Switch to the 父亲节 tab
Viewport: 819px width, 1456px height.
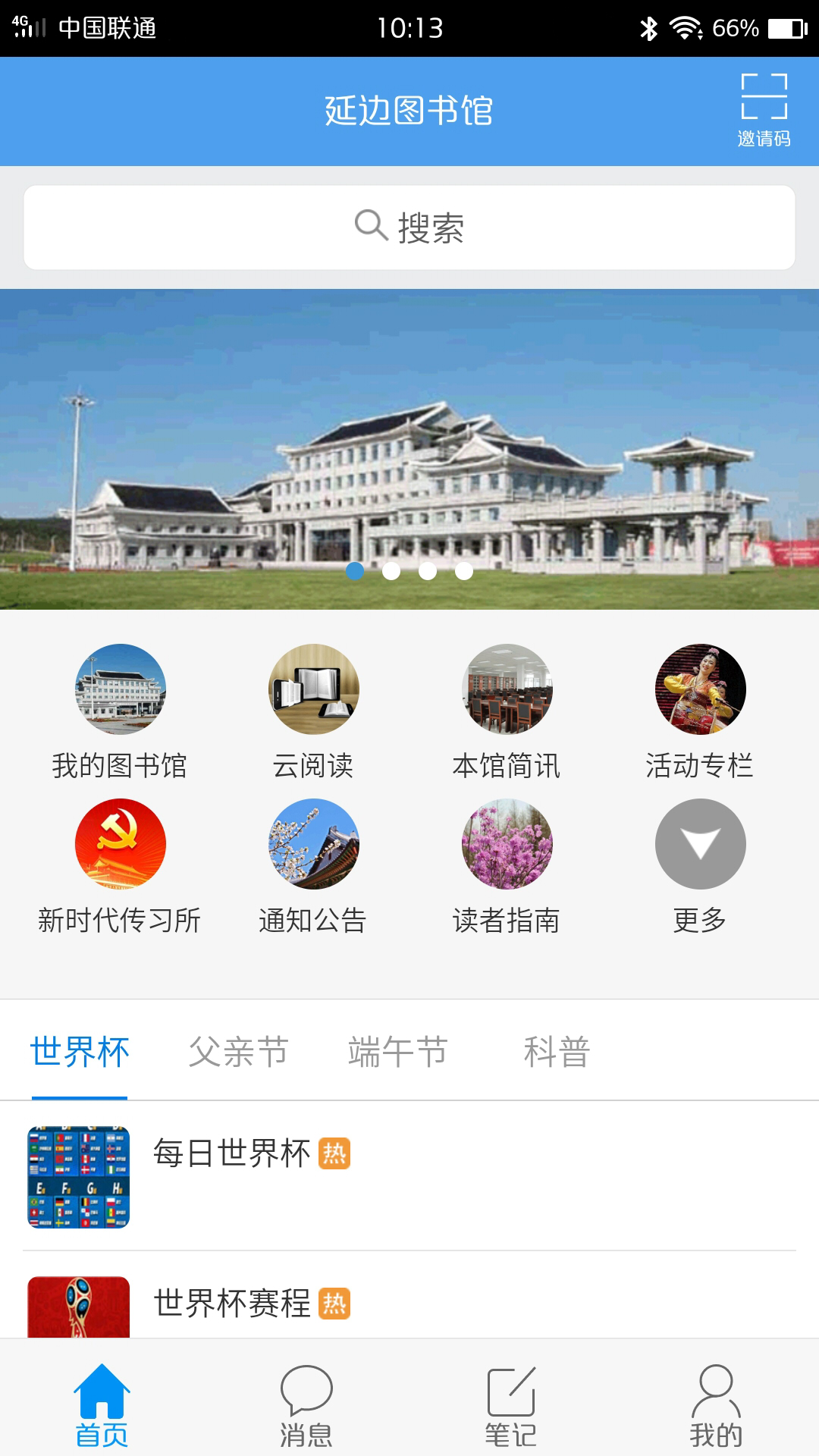(239, 1053)
